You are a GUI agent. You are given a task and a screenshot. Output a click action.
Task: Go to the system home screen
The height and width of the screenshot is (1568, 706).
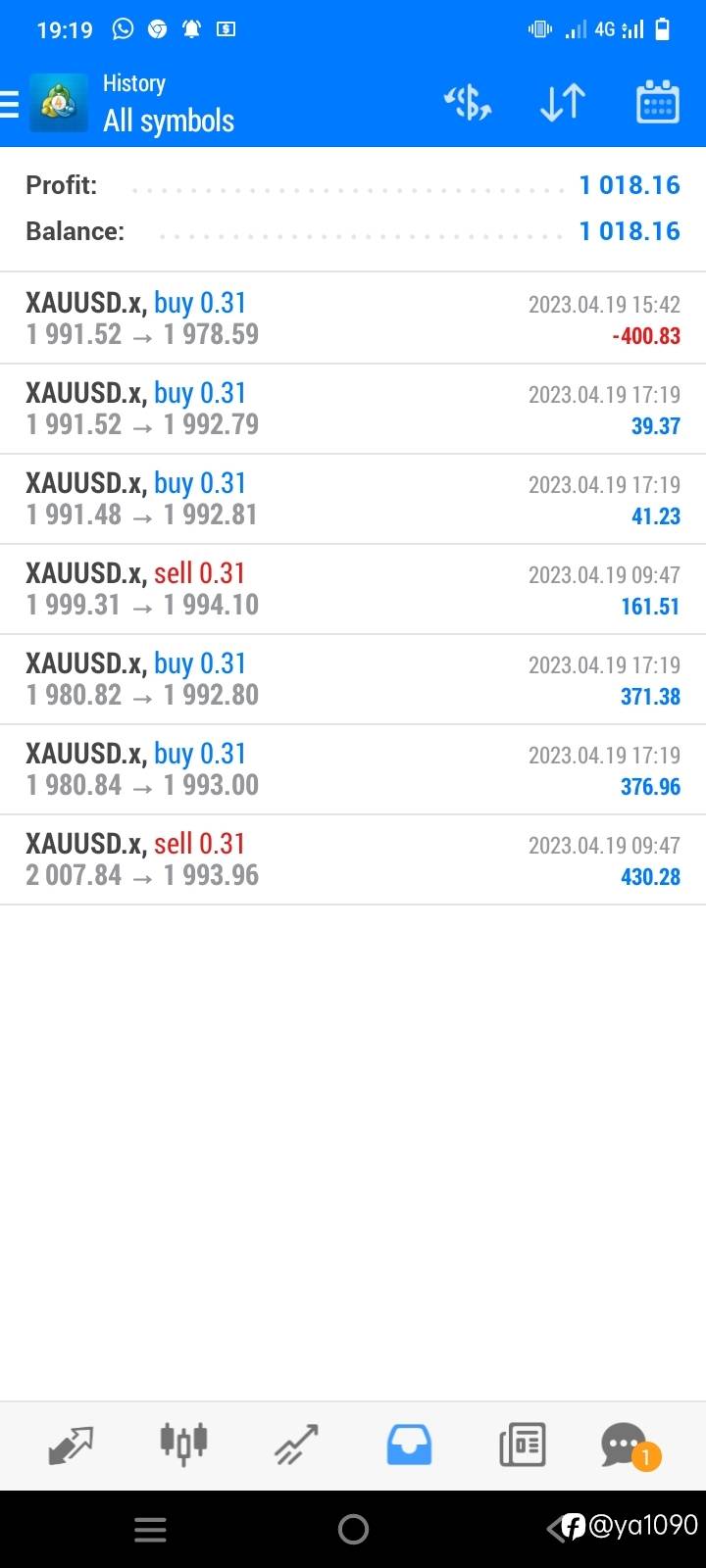pyautogui.click(x=353, y=1529)
